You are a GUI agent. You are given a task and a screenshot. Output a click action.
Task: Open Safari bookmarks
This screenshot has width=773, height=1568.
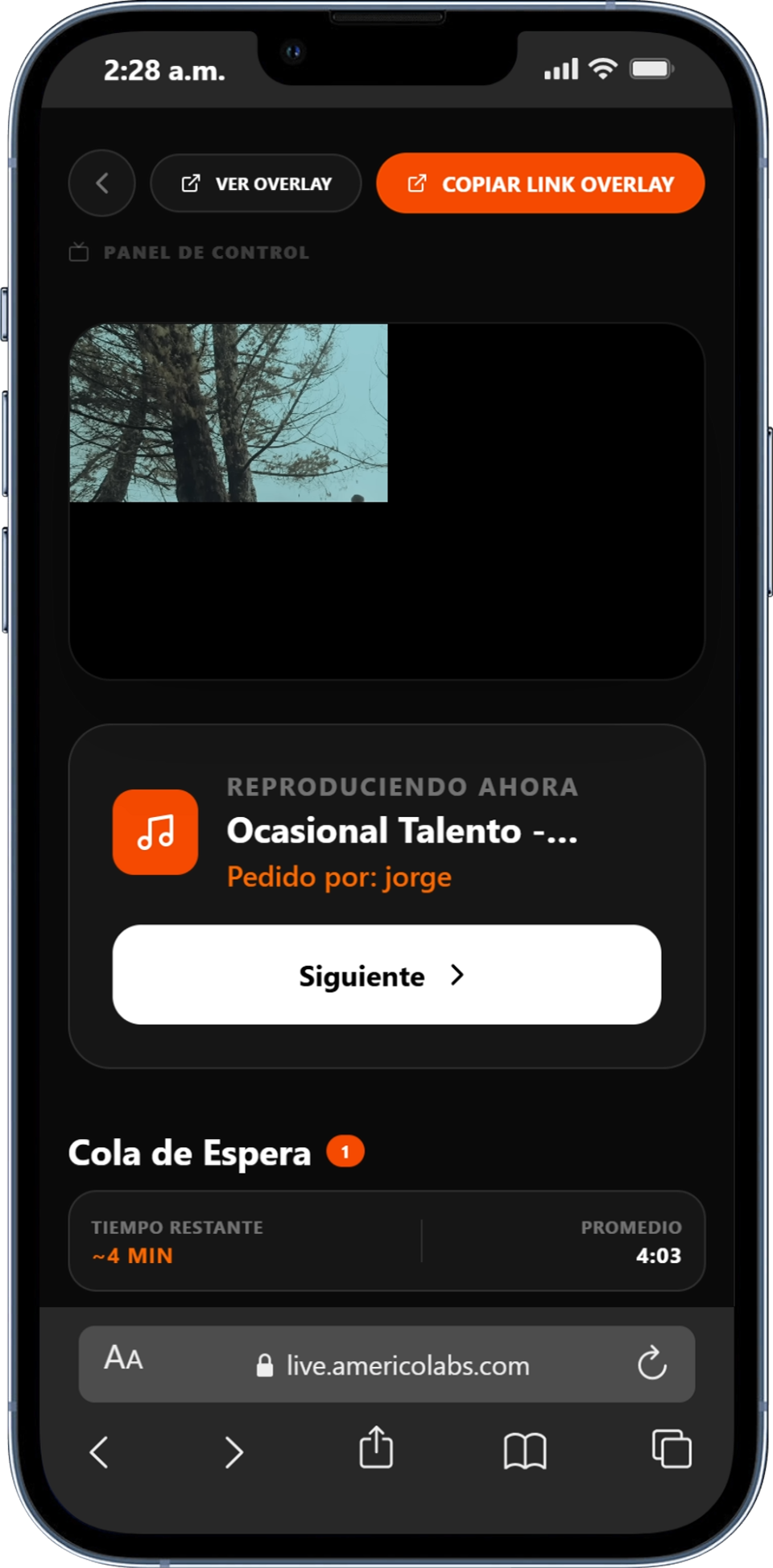point(525,1451)
